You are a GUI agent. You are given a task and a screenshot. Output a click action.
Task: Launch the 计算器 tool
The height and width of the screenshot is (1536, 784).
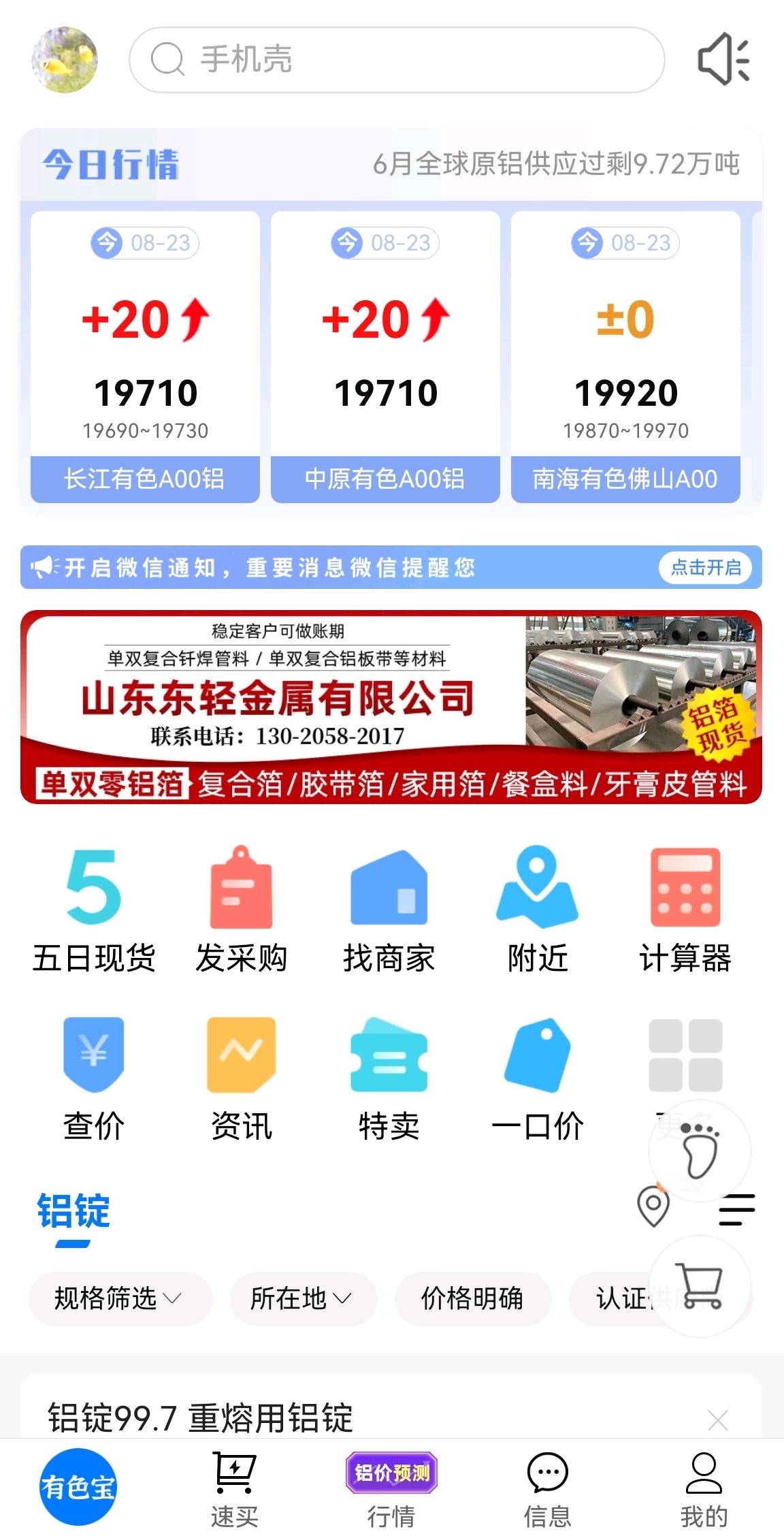[x=685, y=911]
